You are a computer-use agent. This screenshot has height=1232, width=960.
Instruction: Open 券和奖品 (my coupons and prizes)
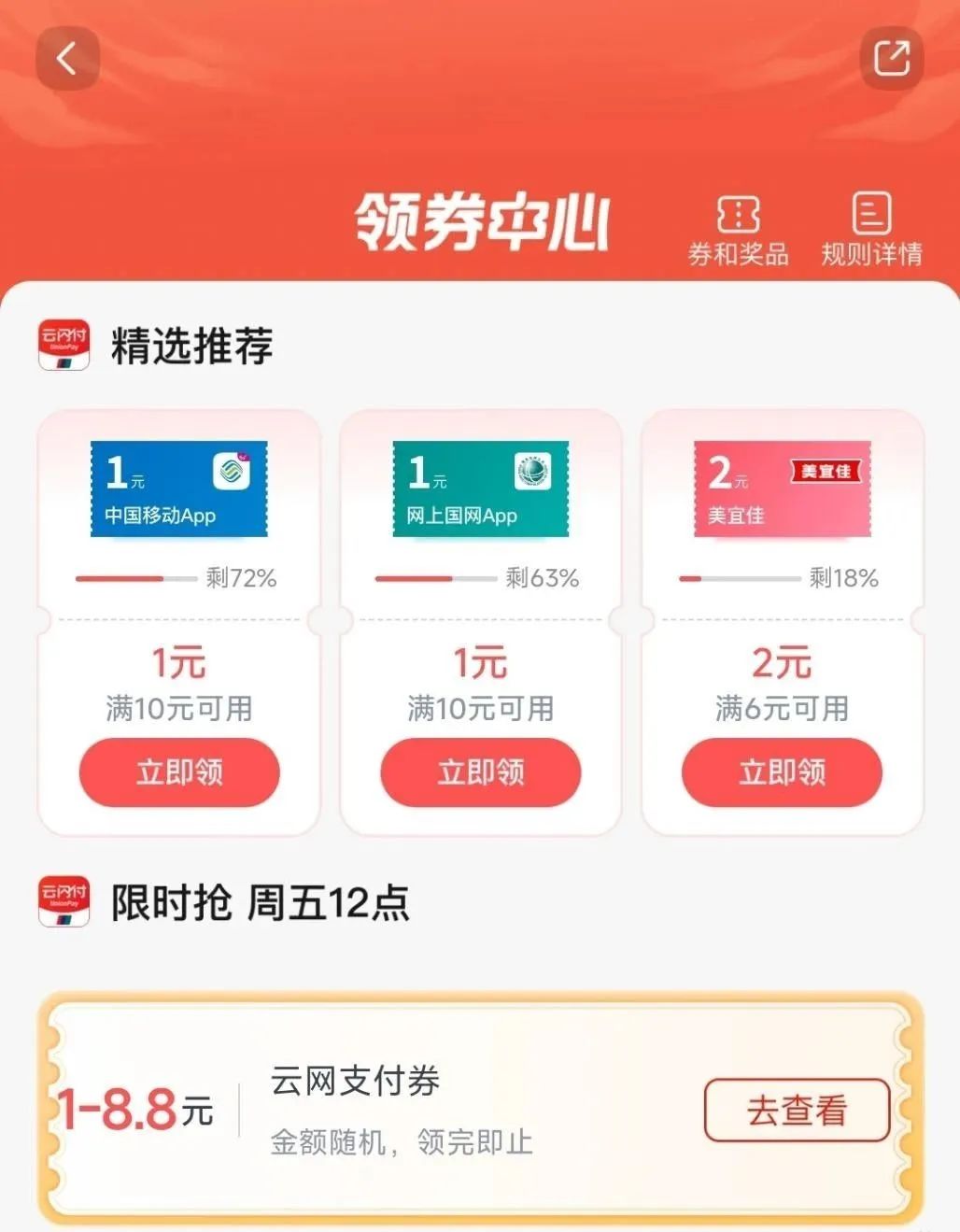pos(738,231)
